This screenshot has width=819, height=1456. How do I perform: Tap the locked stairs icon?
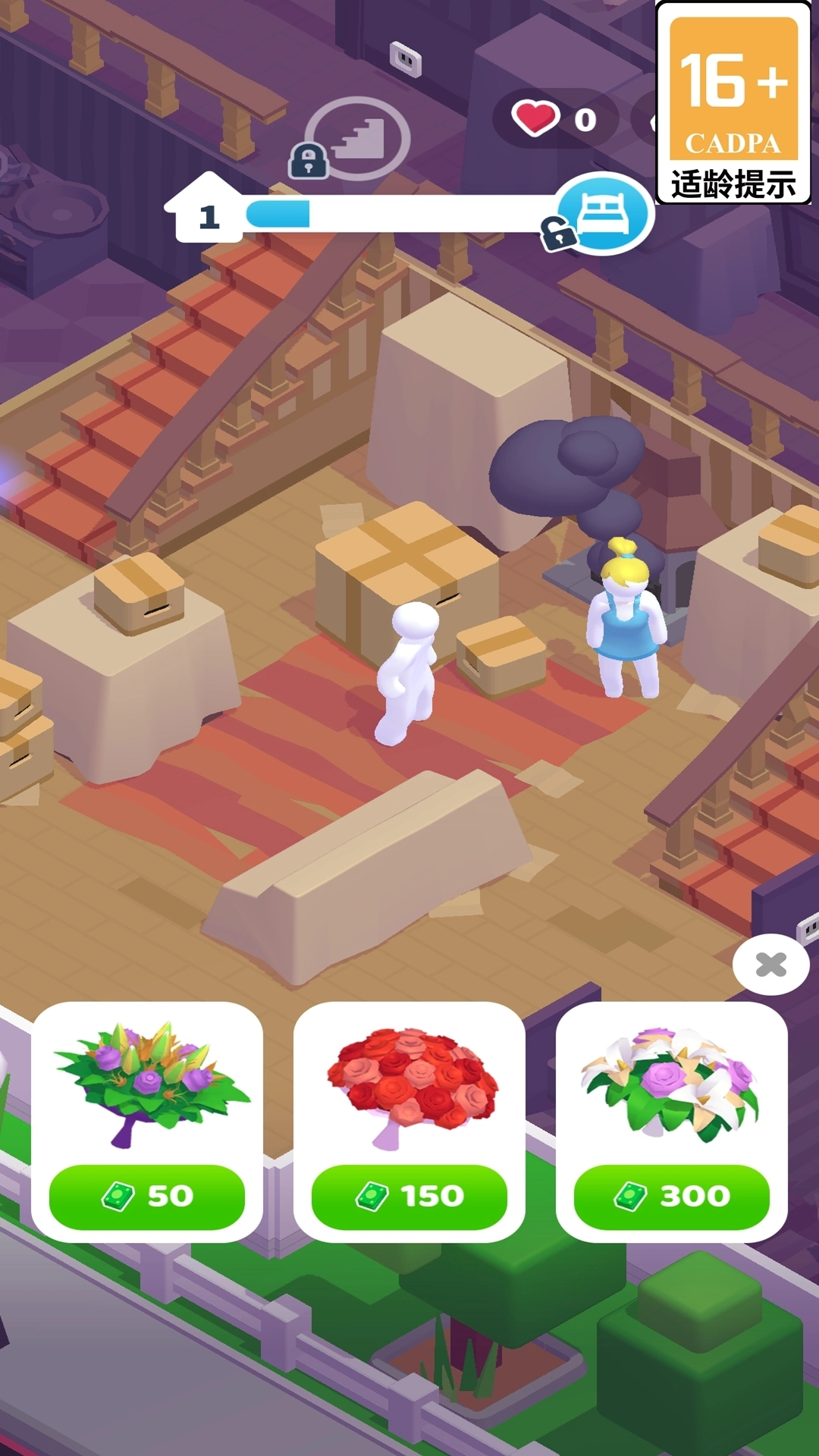pyautogui.click(x=356, y=139)
